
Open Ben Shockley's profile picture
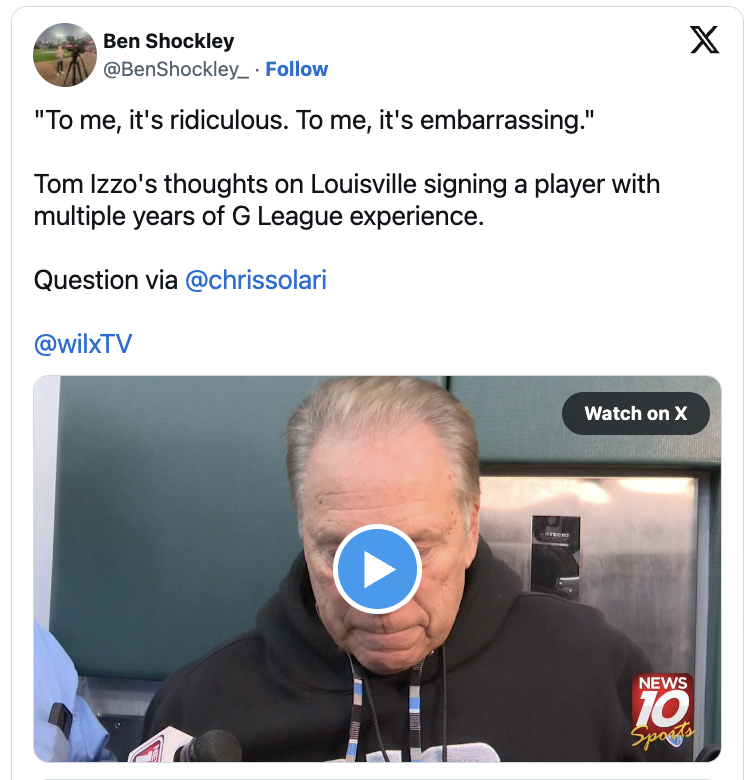click(64, 54)
